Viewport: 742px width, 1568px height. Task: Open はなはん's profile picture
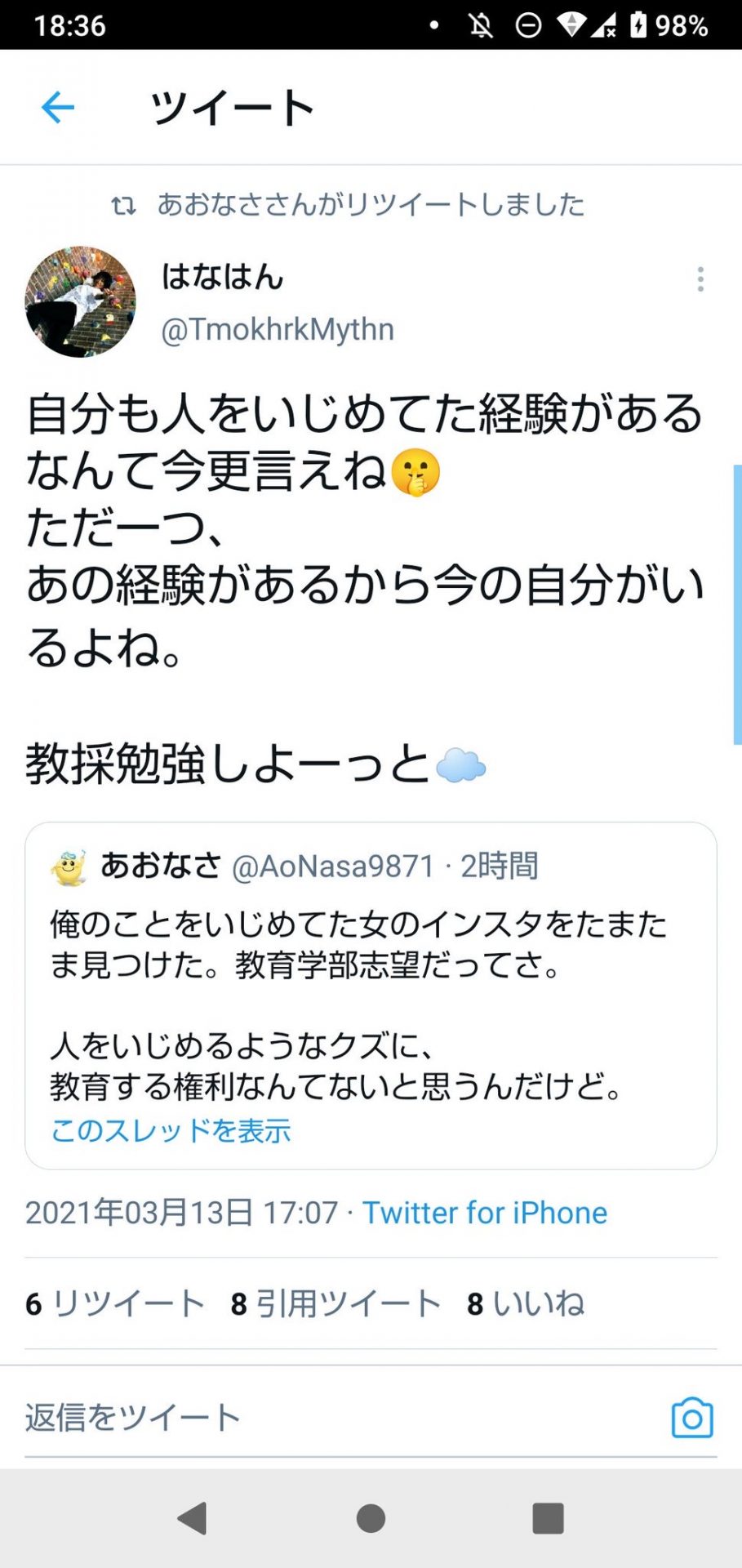coord(80,301)
